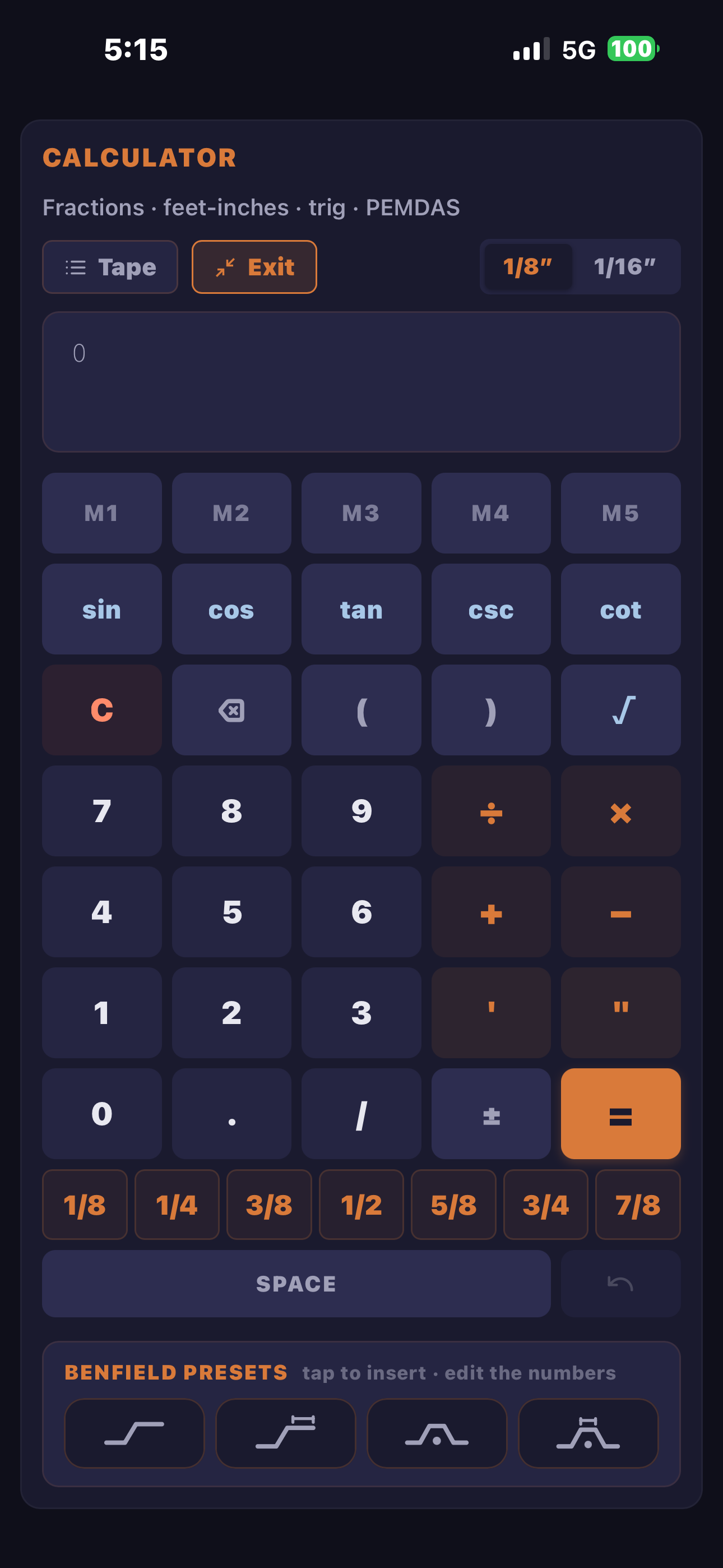Tap the 5/8 fraction chip
723x1568 pixels.
point(453,1205)
